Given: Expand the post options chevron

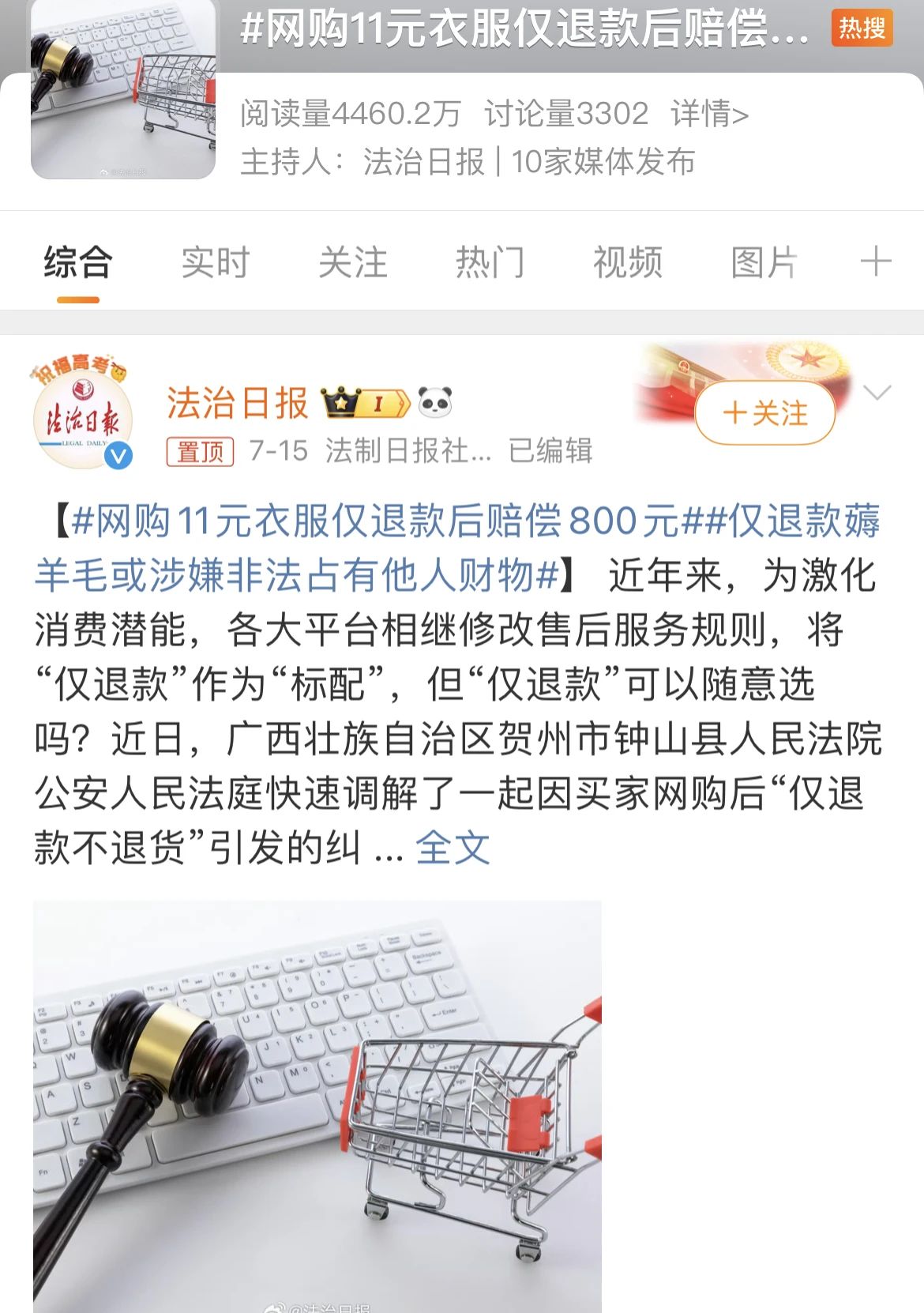Looking at the screenshot, I should click(877, 393).
